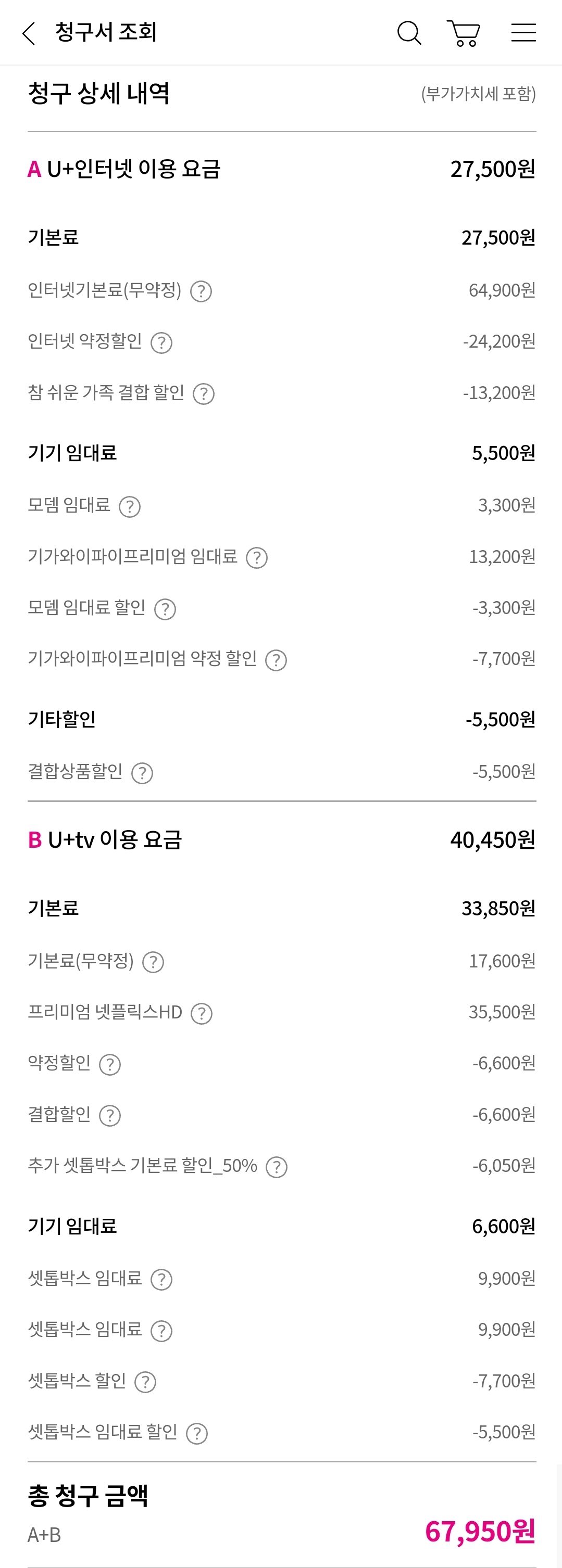Open help for 셋톱박스 할인
The width and height of the screenshot is (562, 1568).
tap(145, 1382)
